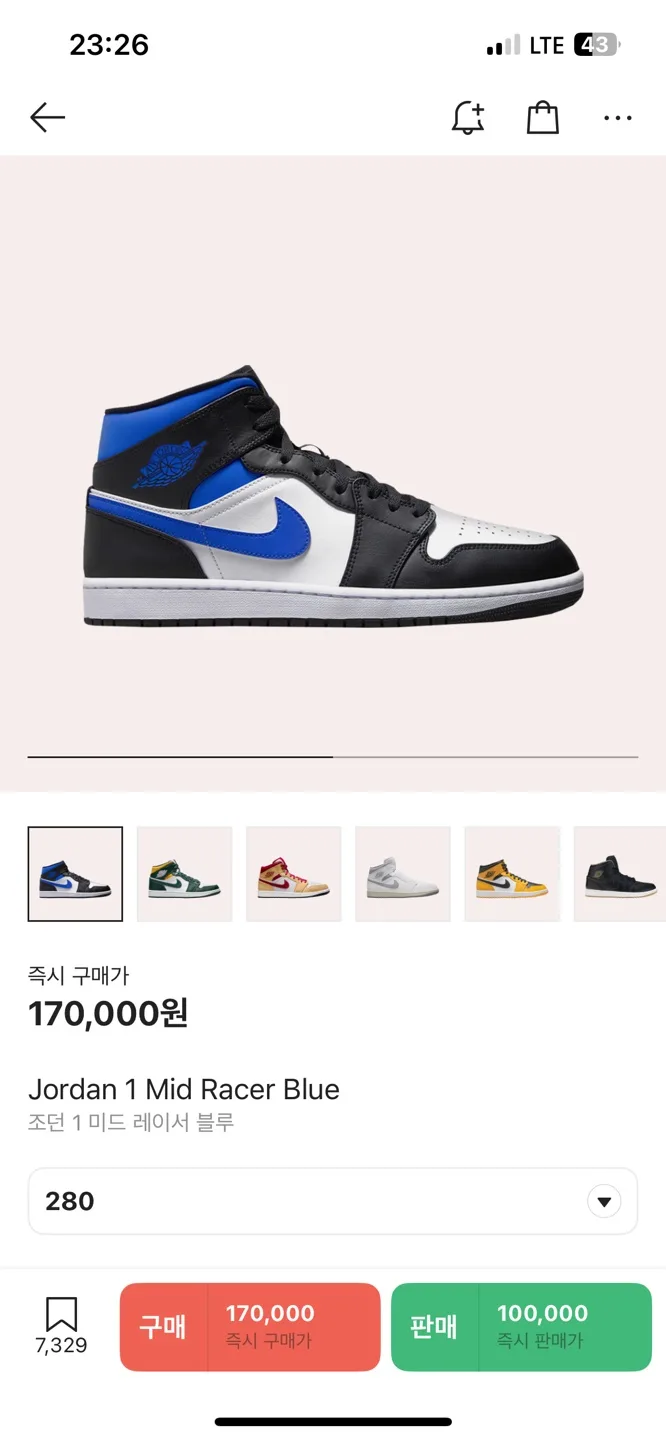
Task: Tap the red 구매 button for 170,000
Action: tap(250, 1327)
